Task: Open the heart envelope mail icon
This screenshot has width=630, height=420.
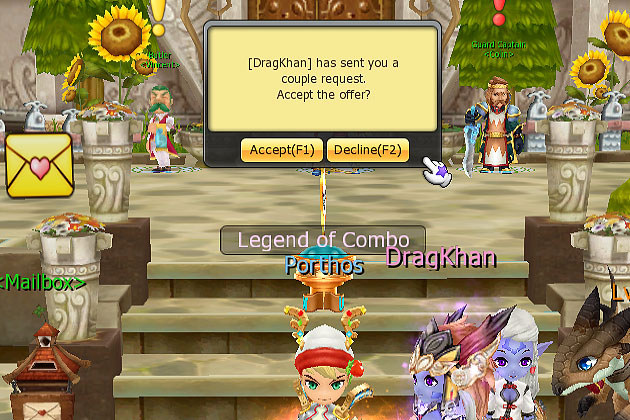Action: click(39, 165)
